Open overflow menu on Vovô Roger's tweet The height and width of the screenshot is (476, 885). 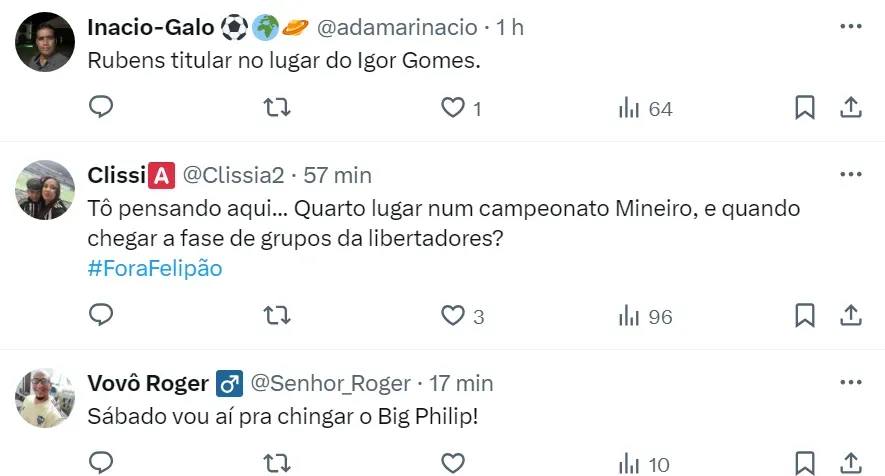pyautogui.click(x=851, y=383)
